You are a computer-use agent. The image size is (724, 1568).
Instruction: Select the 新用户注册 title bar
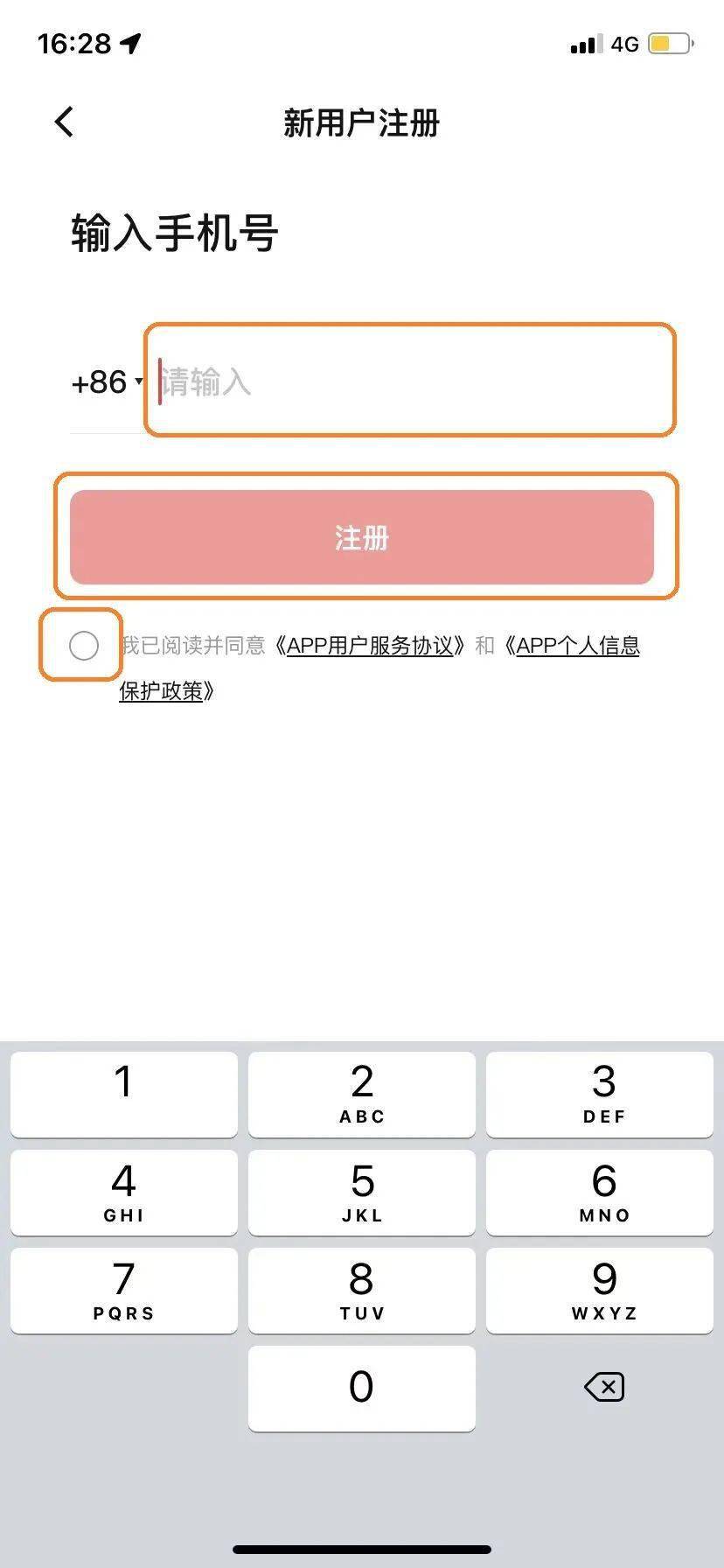coord(362,124)
